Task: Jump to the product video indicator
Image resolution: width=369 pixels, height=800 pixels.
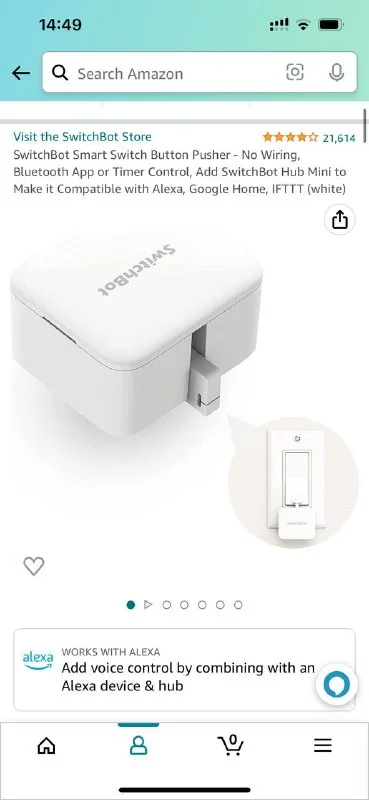Action: (x=149, y=605)
